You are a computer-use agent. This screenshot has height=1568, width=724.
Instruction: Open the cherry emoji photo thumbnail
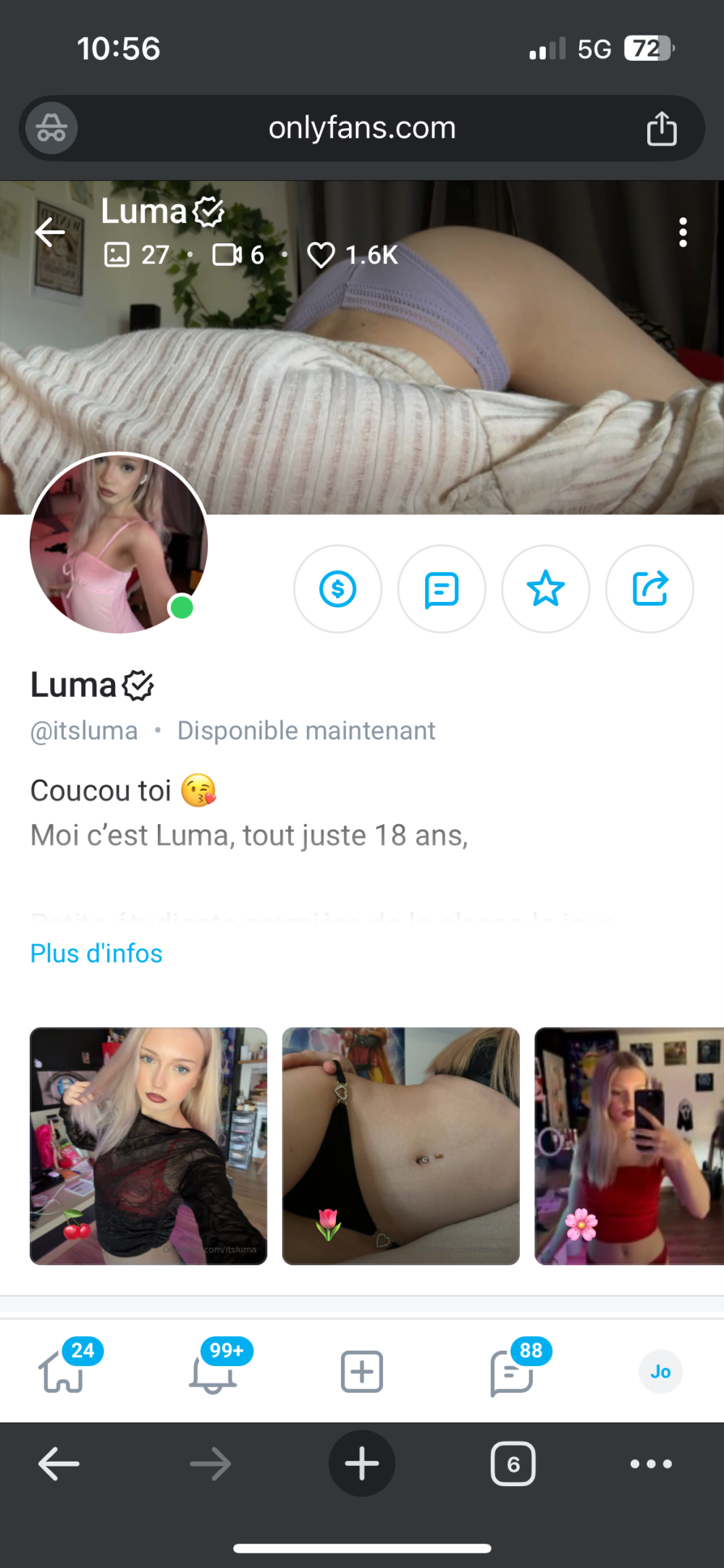(x=148, y=1146)
